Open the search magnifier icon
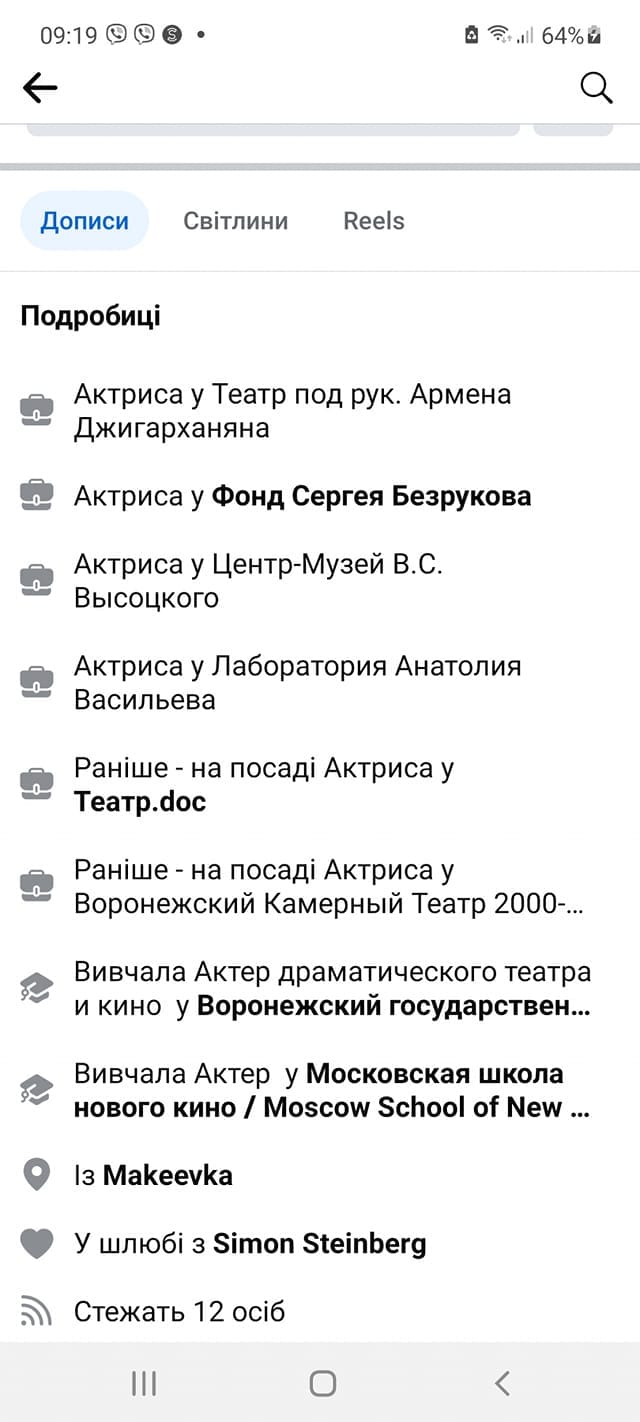Screen dimensions: 640x1422 (x=596, y=88)
